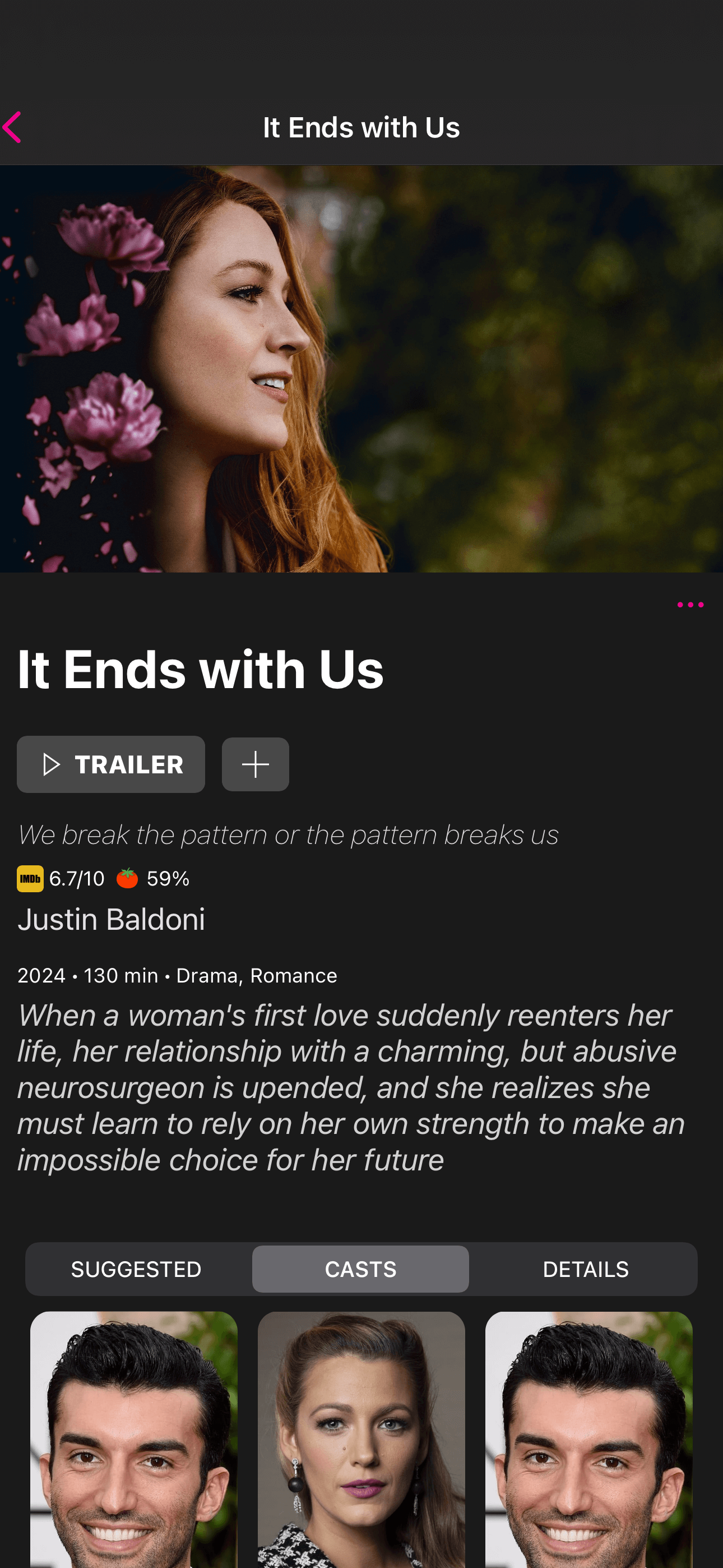Go back using the pink arrow
This screenshot has width=723, height=1568.
coord(12,127)
